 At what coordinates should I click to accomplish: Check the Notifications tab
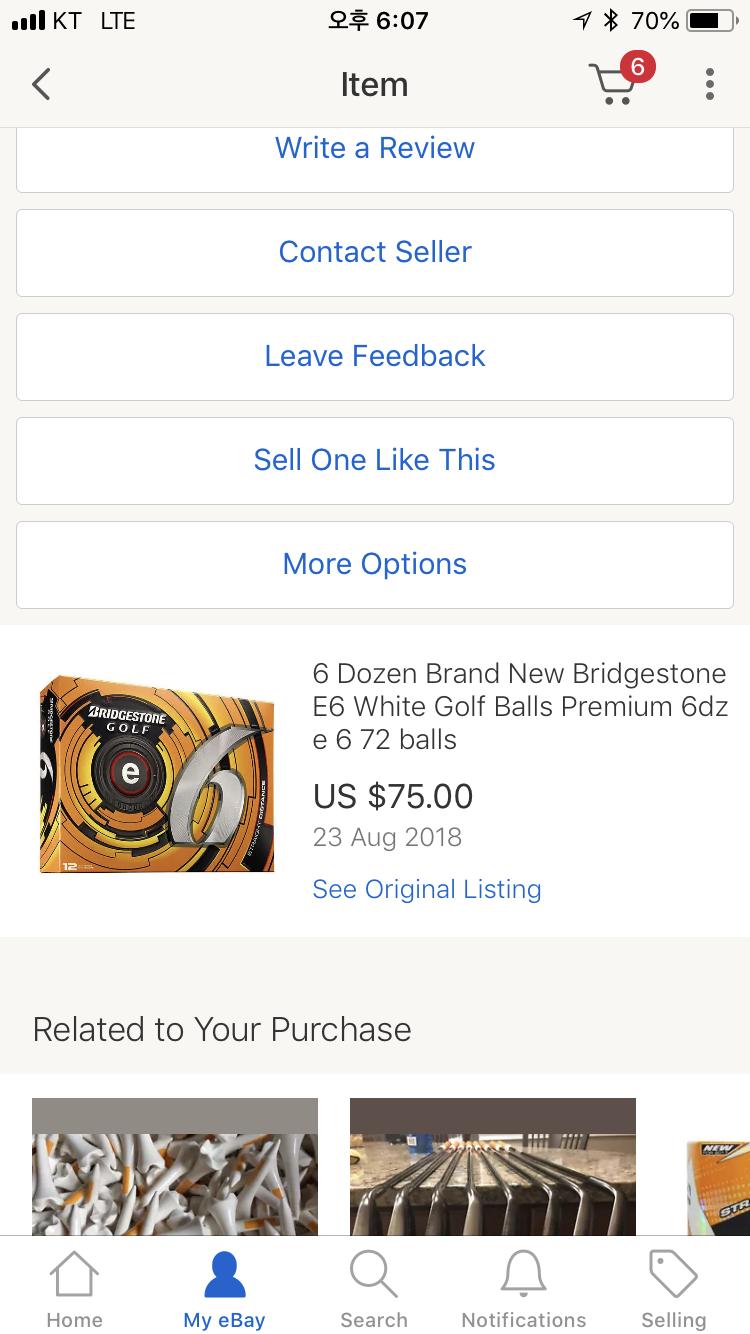524,1291
